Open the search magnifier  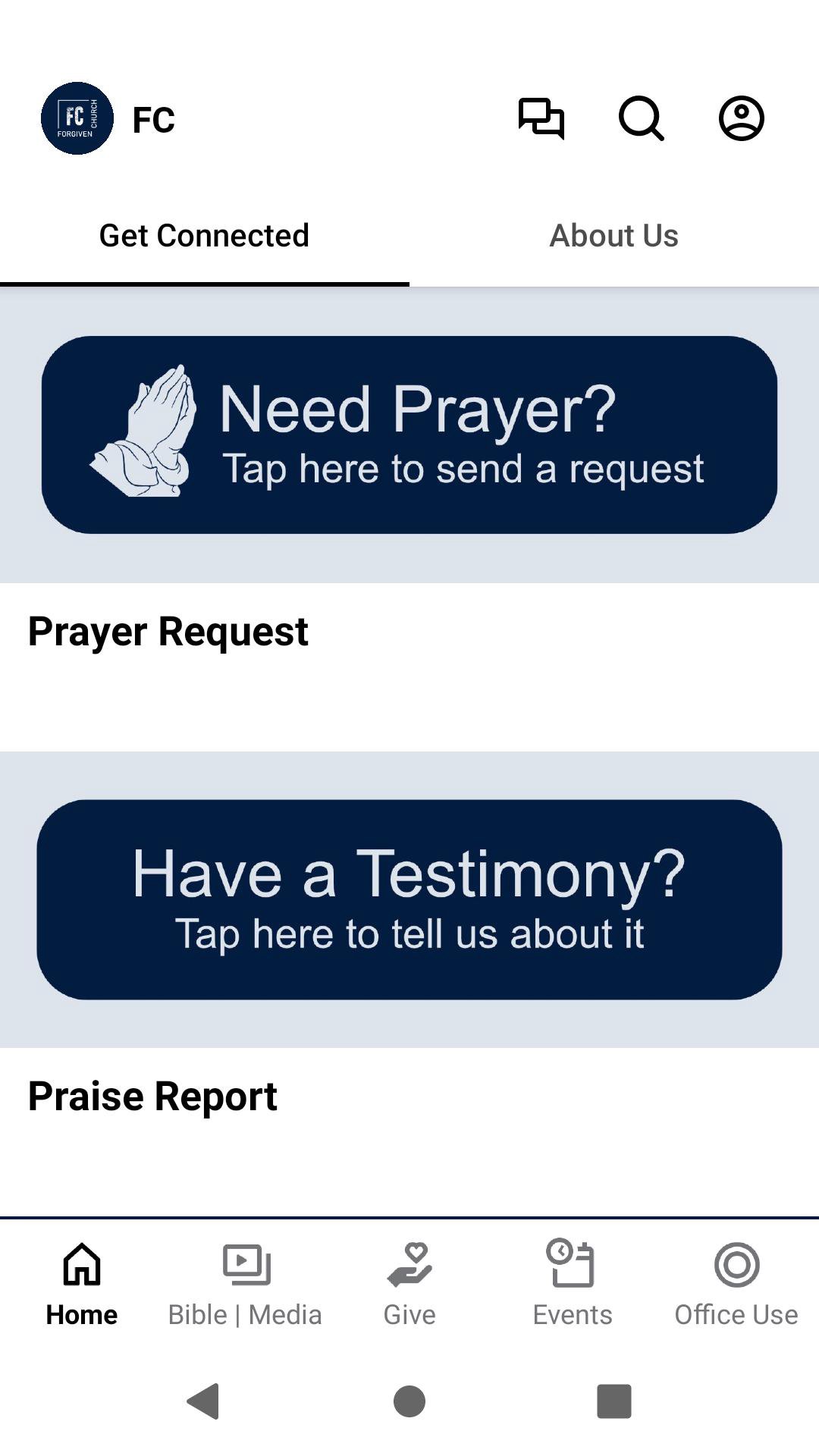point(641,118)
